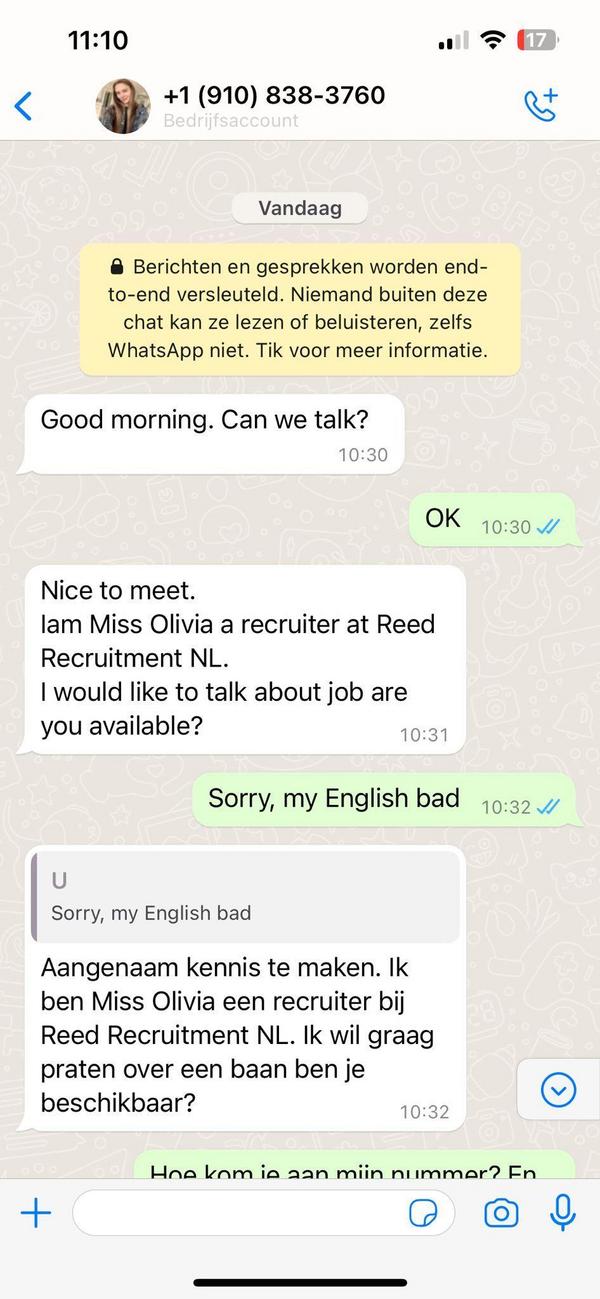The height and width of the screenshot is (1299, 600).
Task: Open the camera to send a photo
Action: click(x=501, y=1214)
